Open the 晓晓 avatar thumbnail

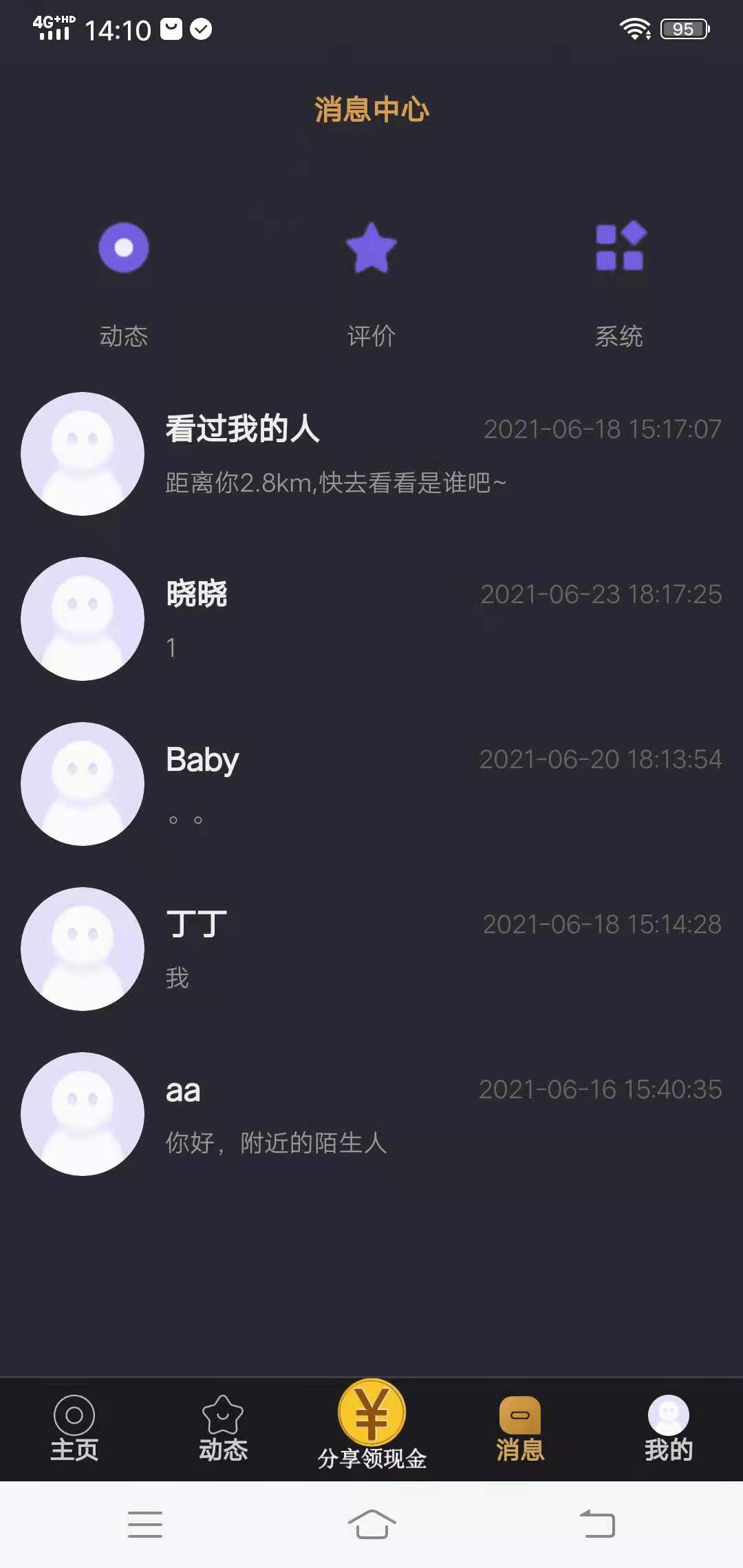(82, 619)
